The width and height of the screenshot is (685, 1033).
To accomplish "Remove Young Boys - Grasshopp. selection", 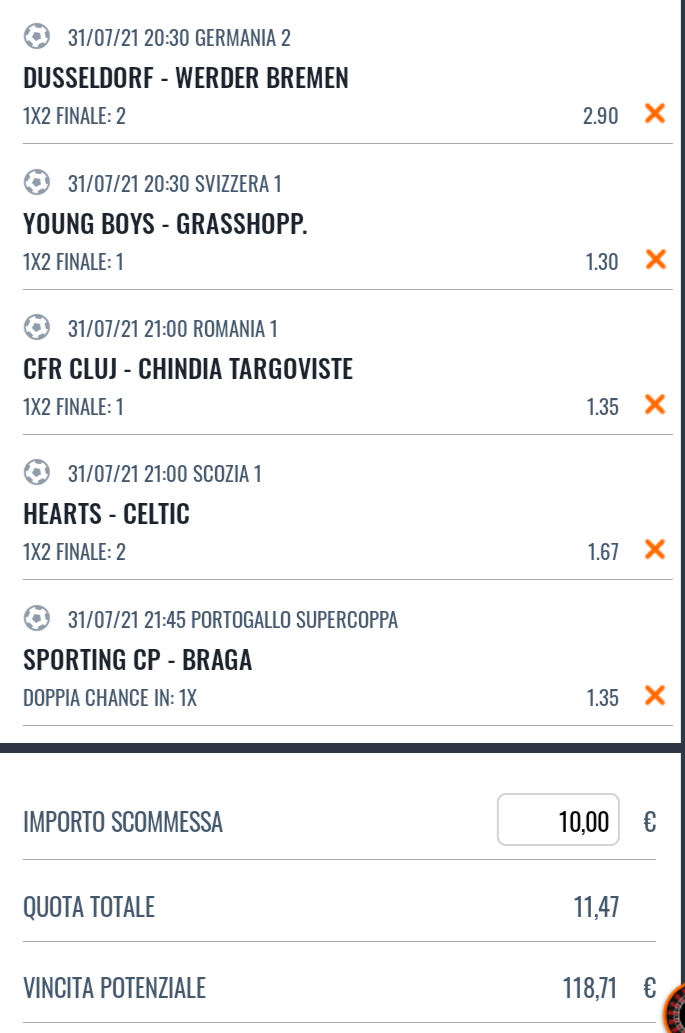I will pyautogui.click(x=655, y=260).
